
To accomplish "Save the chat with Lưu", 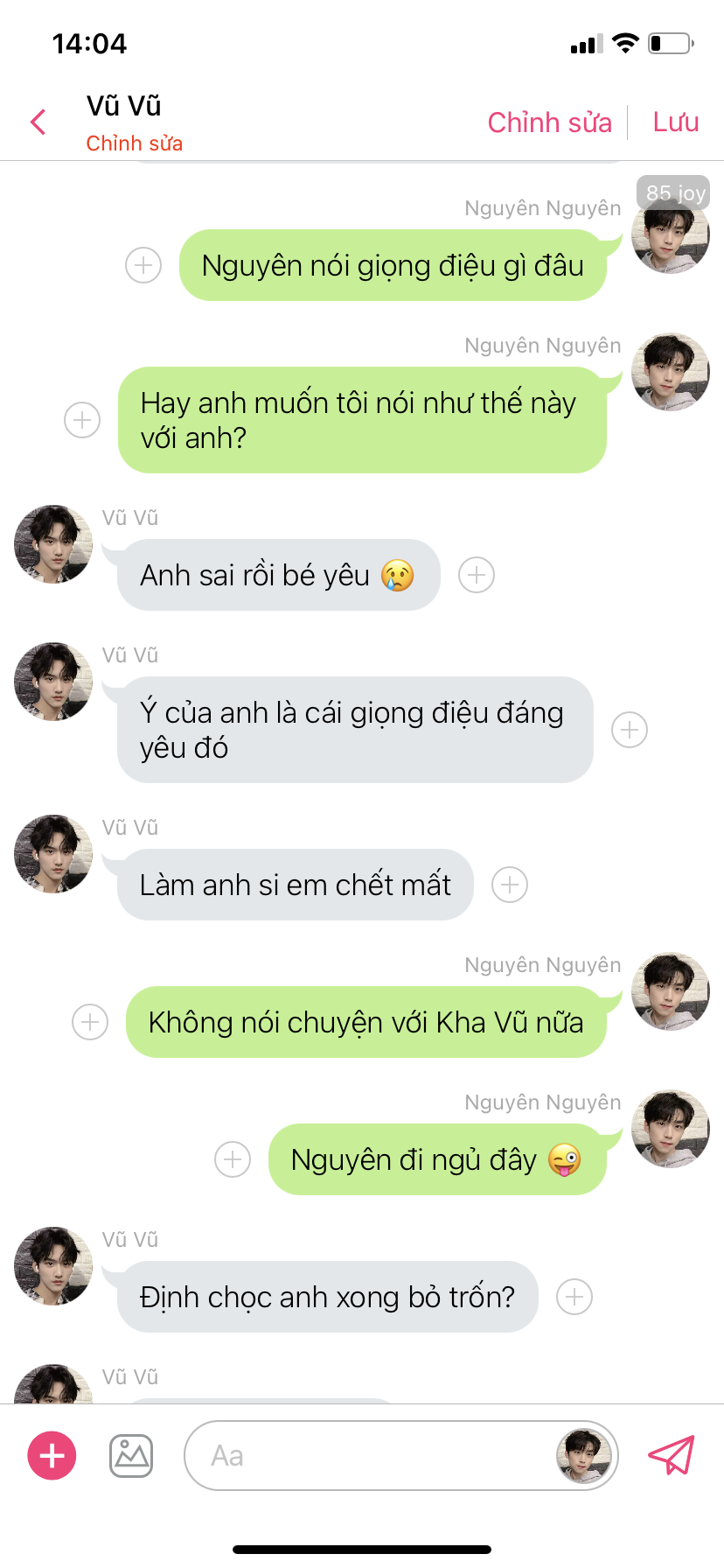I will [x=676, y=122].
